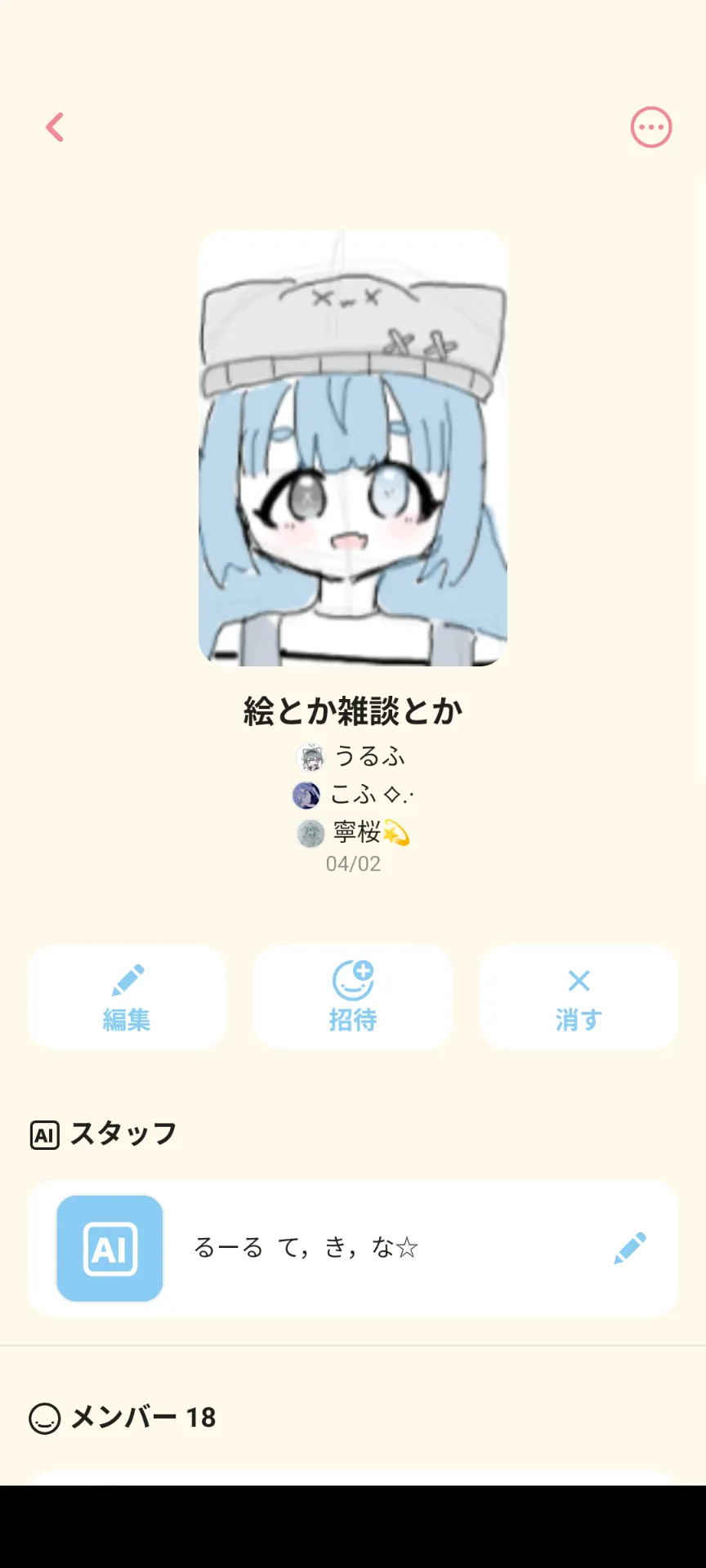This screenshot has height=1568, width=706.
Task: Open 寧桜's profile
Action: 353,833
